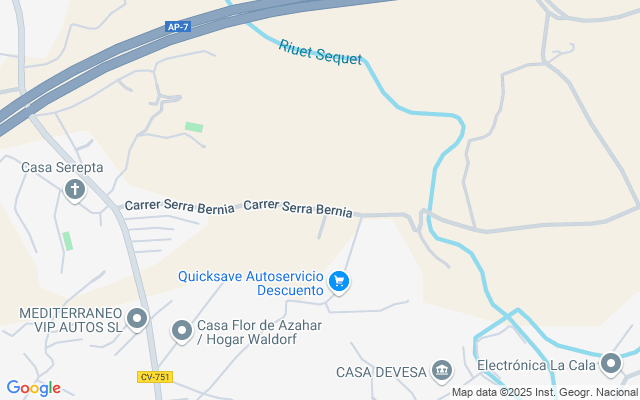Open the CASA DEVESA museum marker
This screenshot has height=400, width=640.
click(441, 372)
